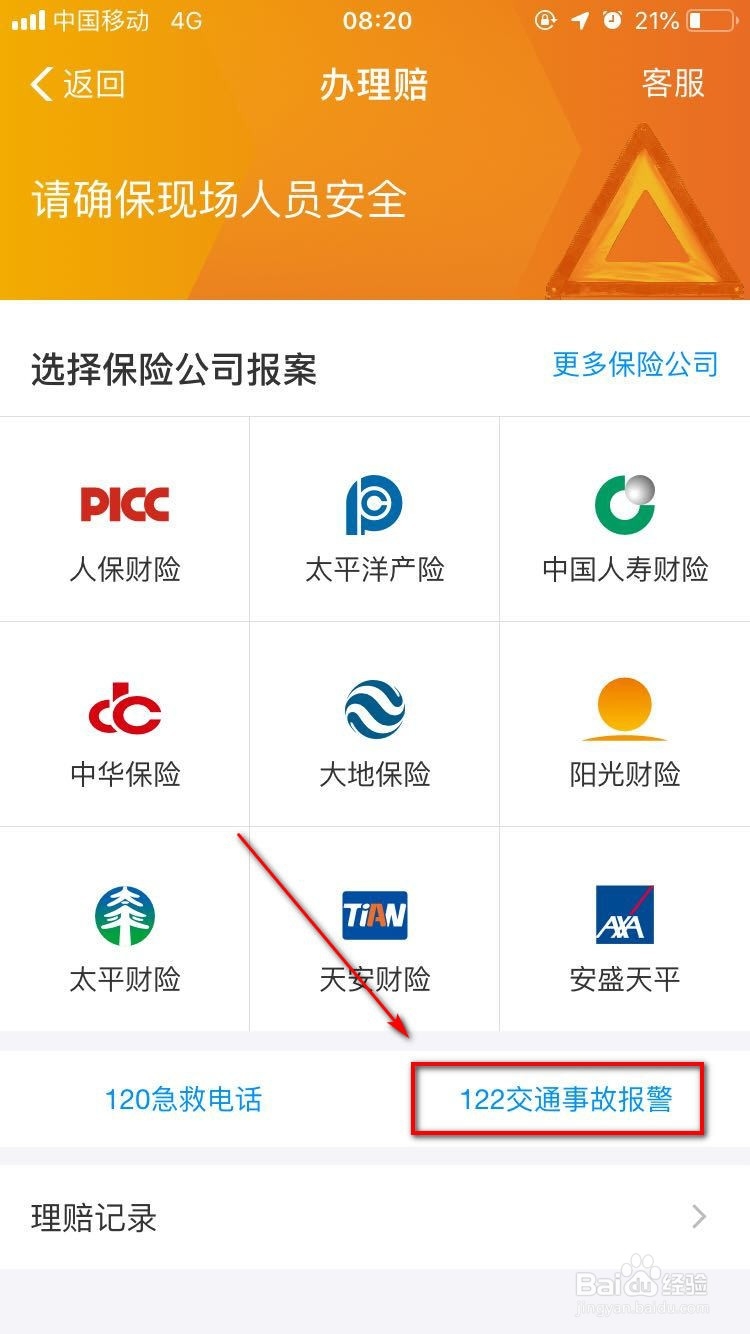Select 太平洋产险 insurance logo
The height and width of the screenshot is (1334, 750).
pyautogui.click(x=374, y=503)
